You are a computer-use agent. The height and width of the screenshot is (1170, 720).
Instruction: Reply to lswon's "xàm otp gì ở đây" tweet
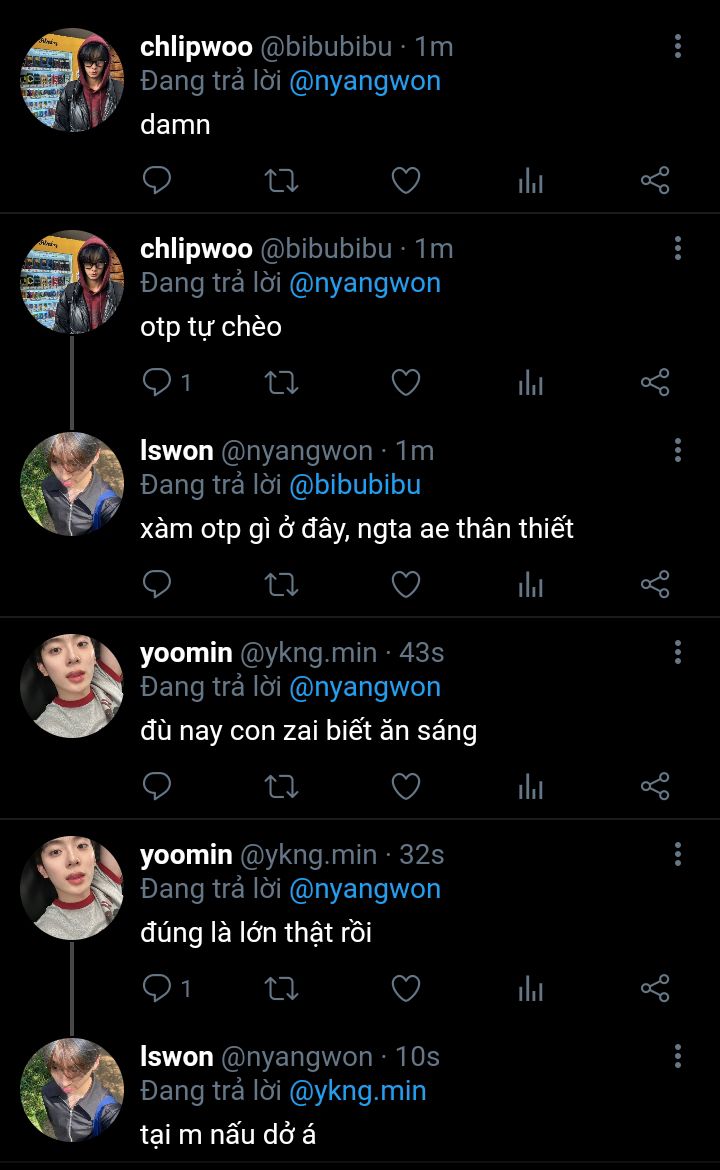point(157,584)
